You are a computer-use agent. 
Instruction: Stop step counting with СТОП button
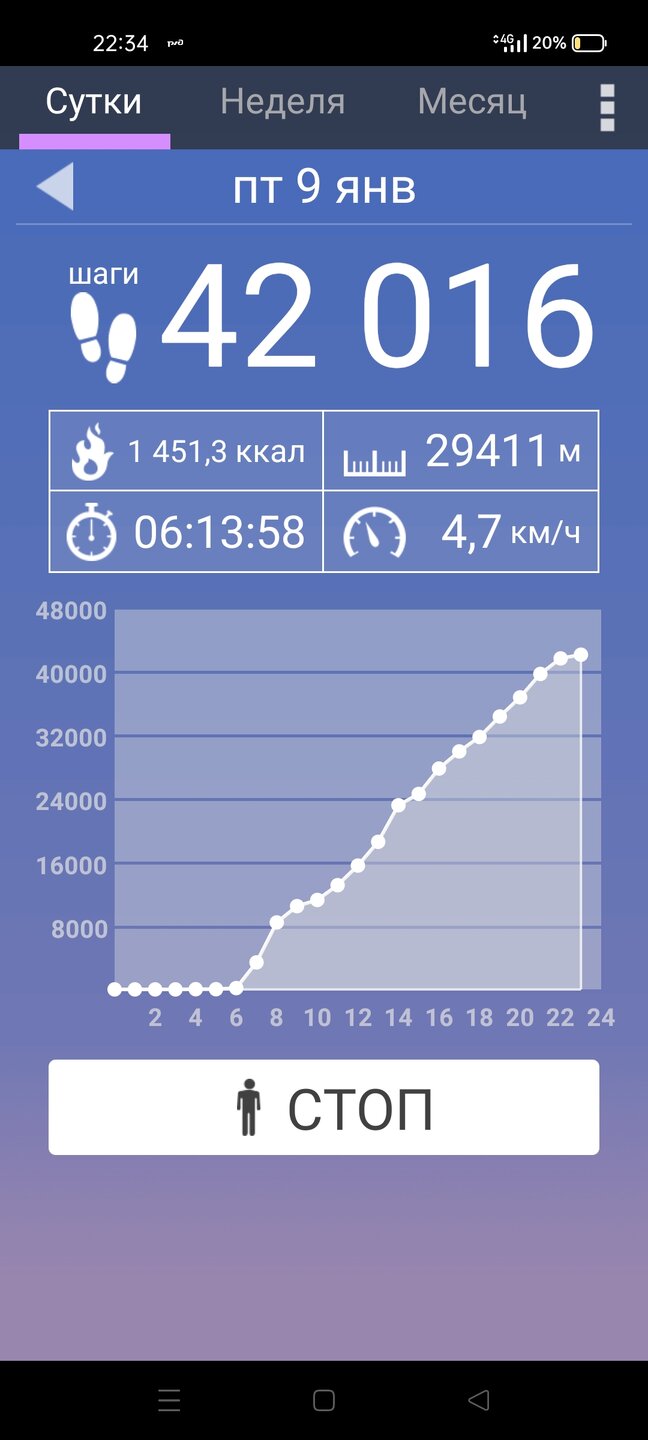(x=324, y=1107)
